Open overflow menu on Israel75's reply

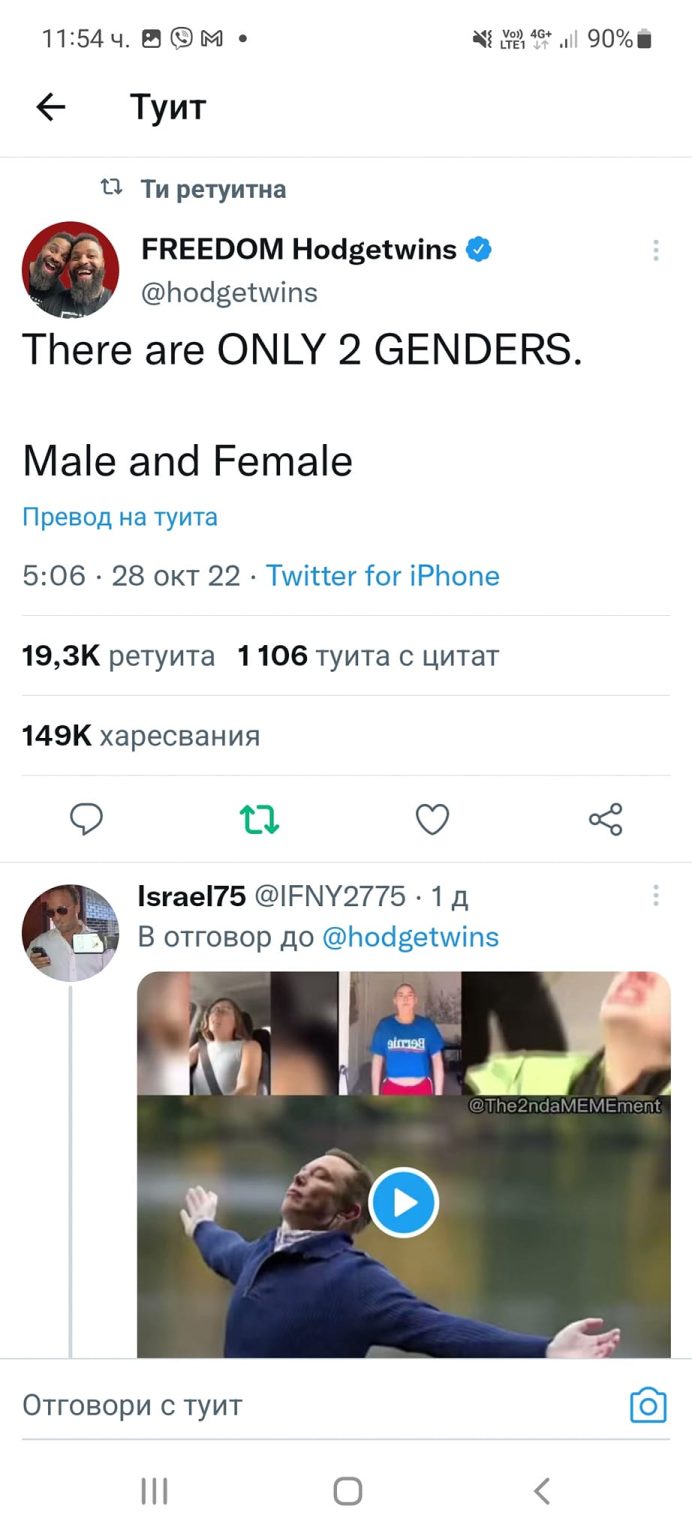pos(656,895)
